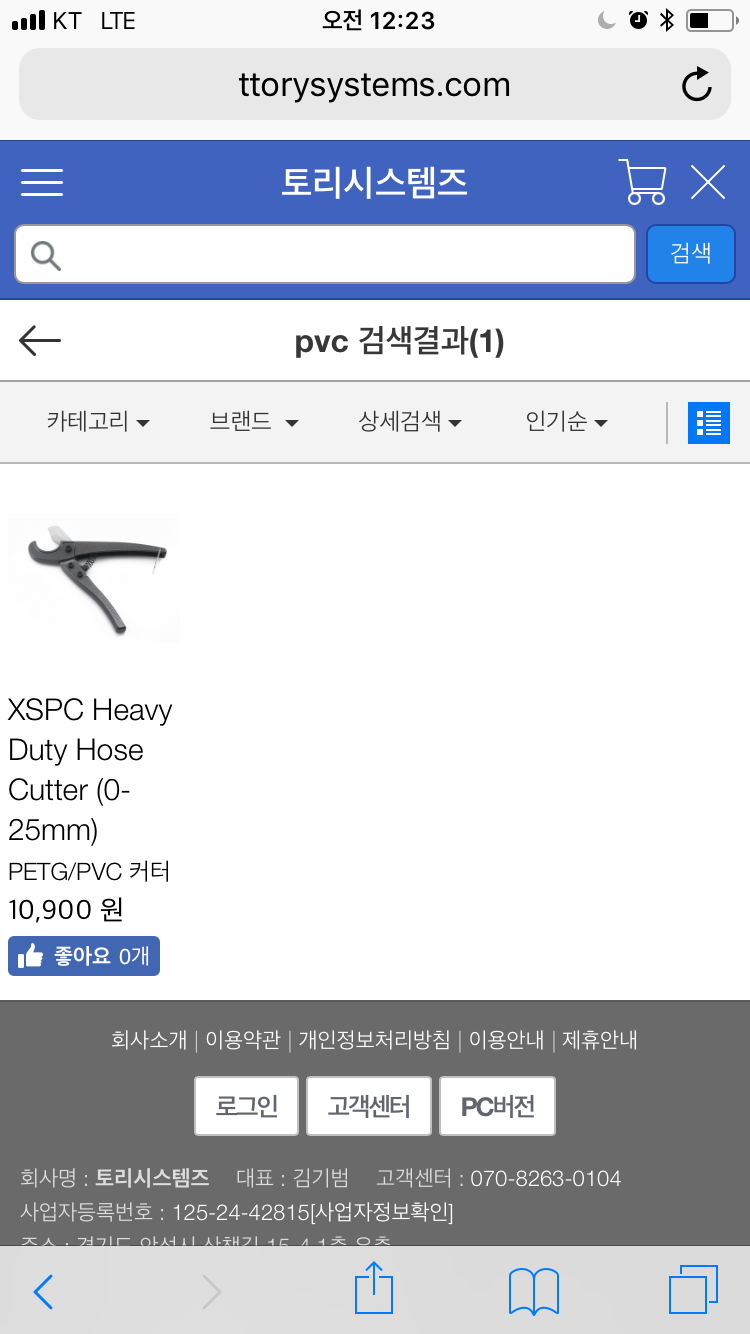Image resolution: width=750 pixels, height=1334 pixels.
Task: Open the 고객센터 button
Action: click(x=369, y=1106)
